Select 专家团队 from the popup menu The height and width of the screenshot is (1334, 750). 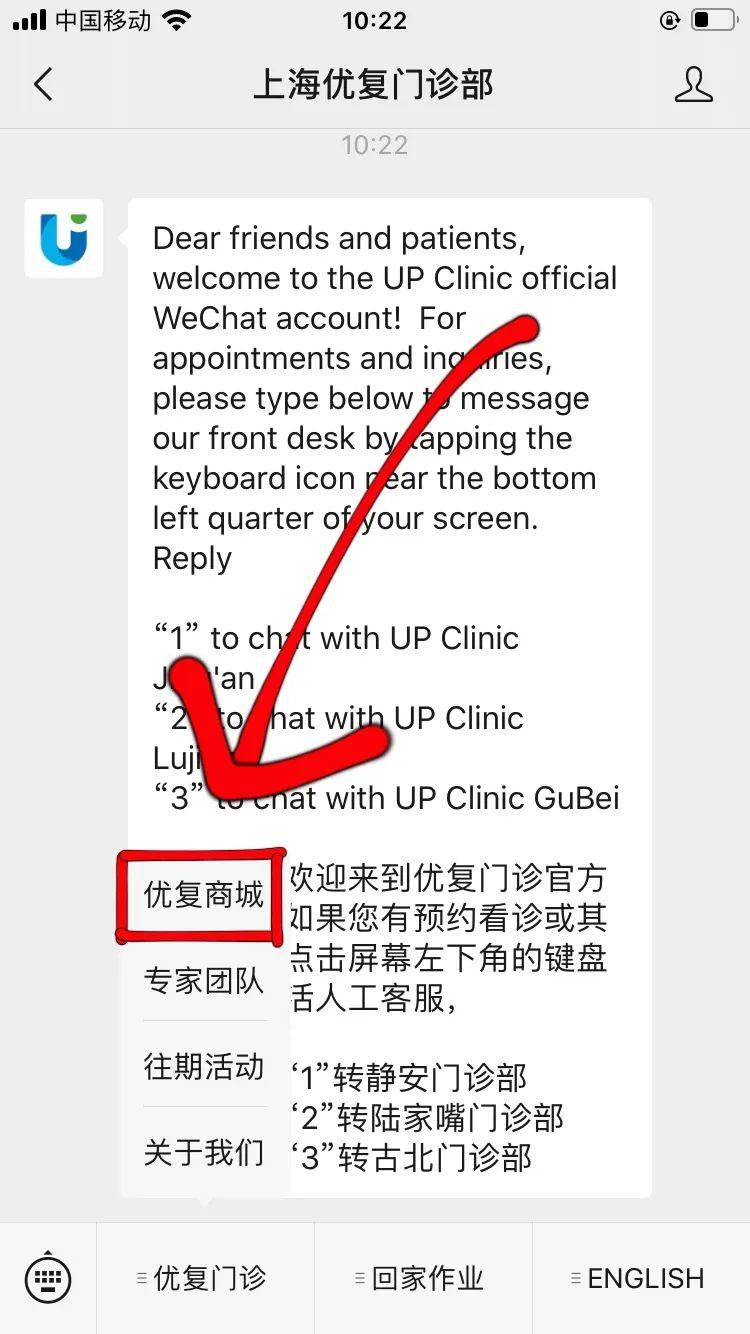(x=203, y=980)
